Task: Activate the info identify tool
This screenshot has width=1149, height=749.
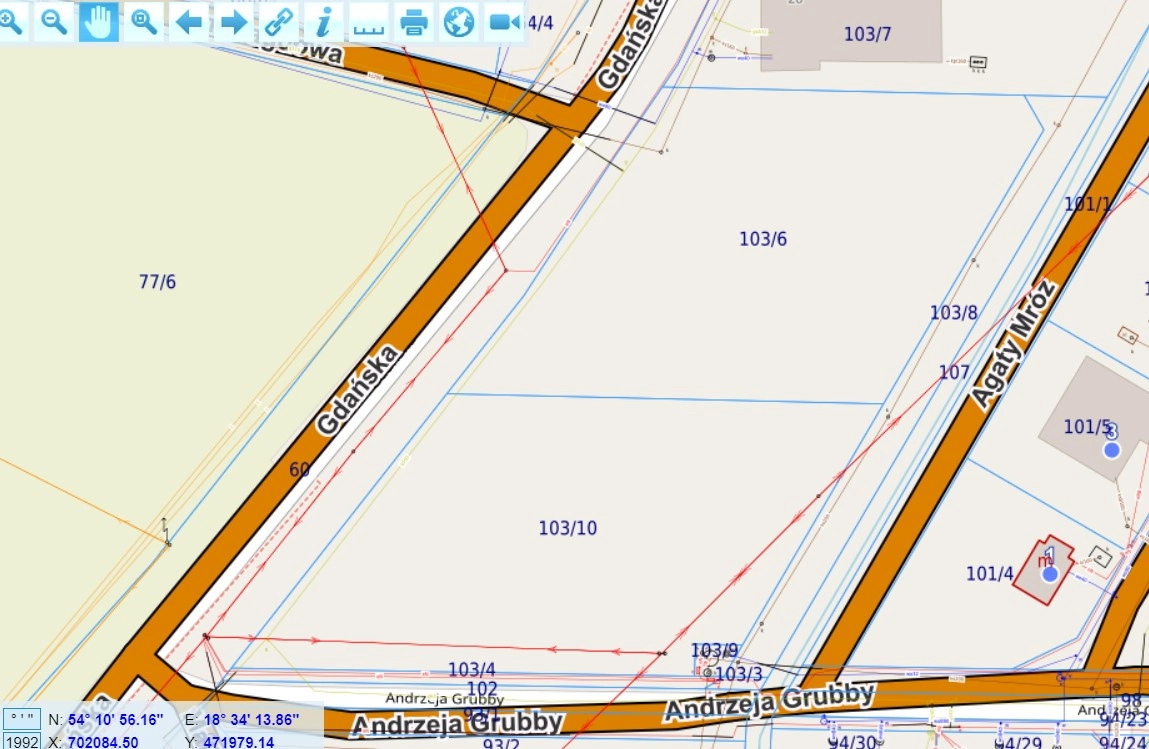Action: 323,22
